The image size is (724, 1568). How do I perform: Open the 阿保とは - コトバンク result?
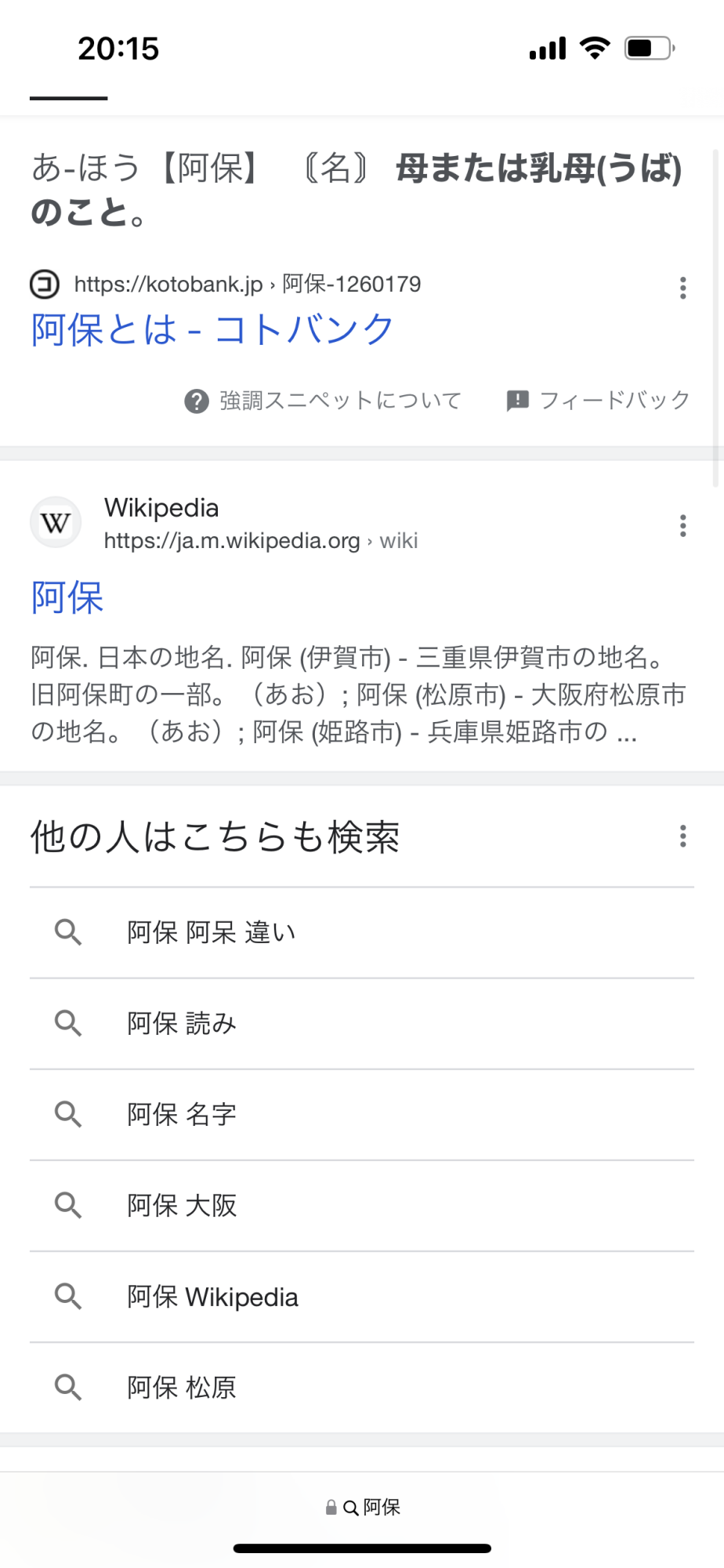pos(212,329)
